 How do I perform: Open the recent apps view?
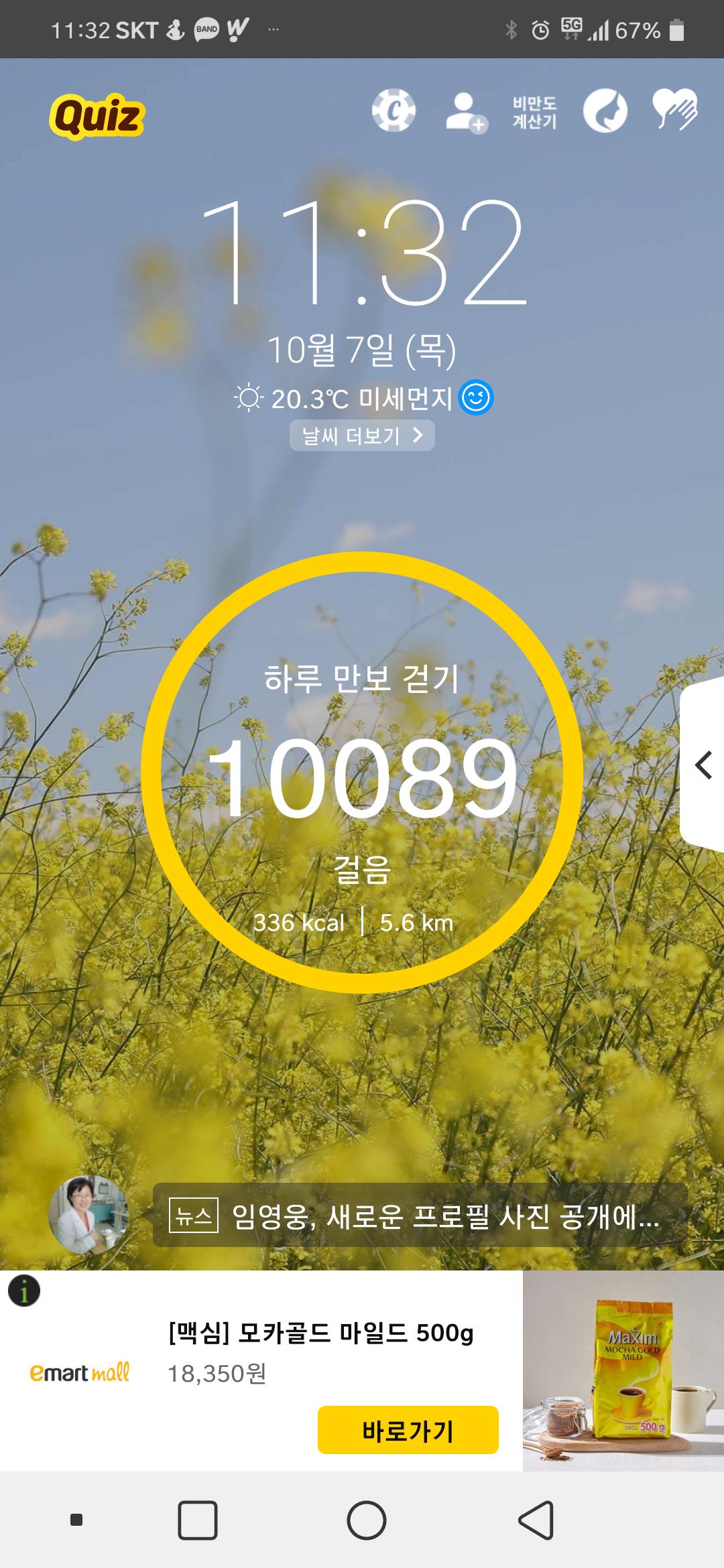coord(197,1520)
